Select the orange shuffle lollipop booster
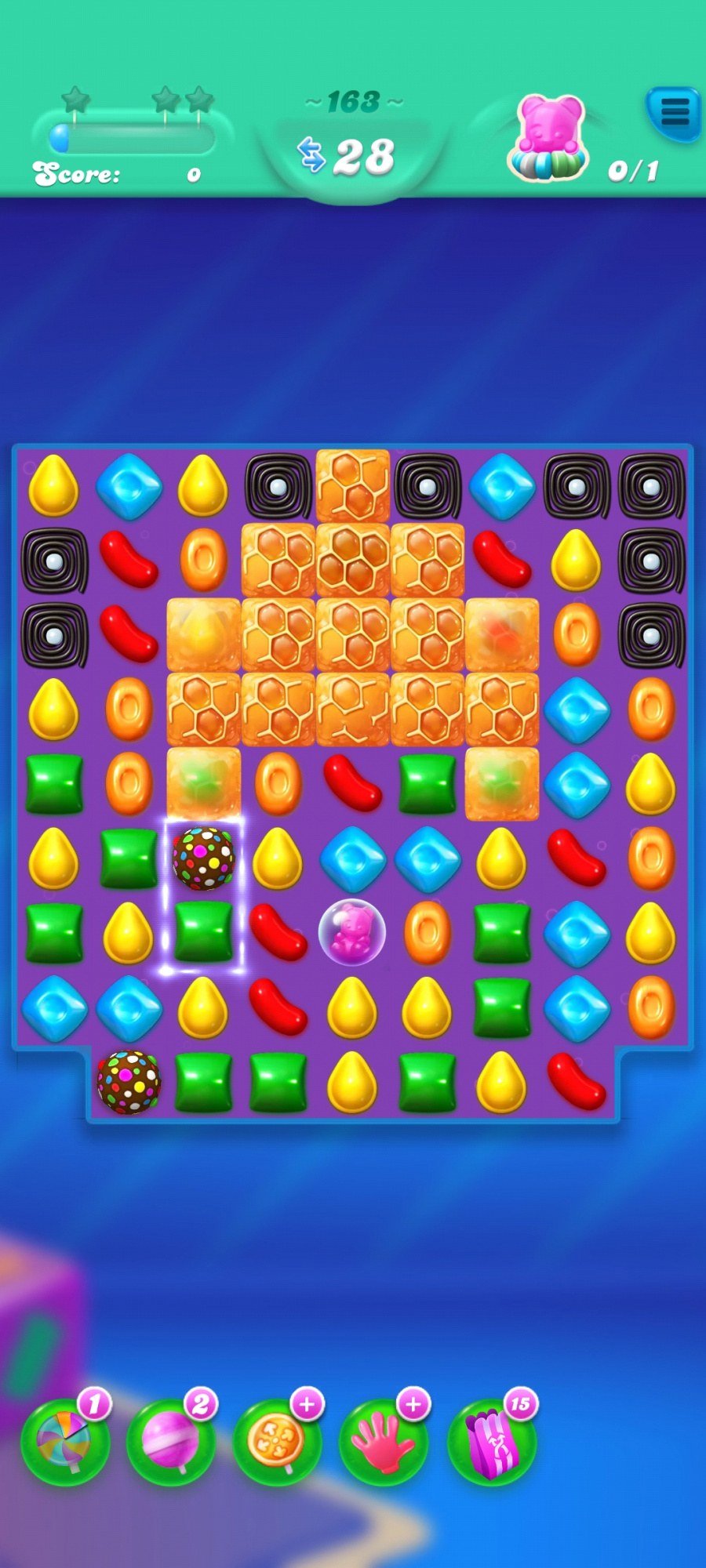 tap(277, 1441)
